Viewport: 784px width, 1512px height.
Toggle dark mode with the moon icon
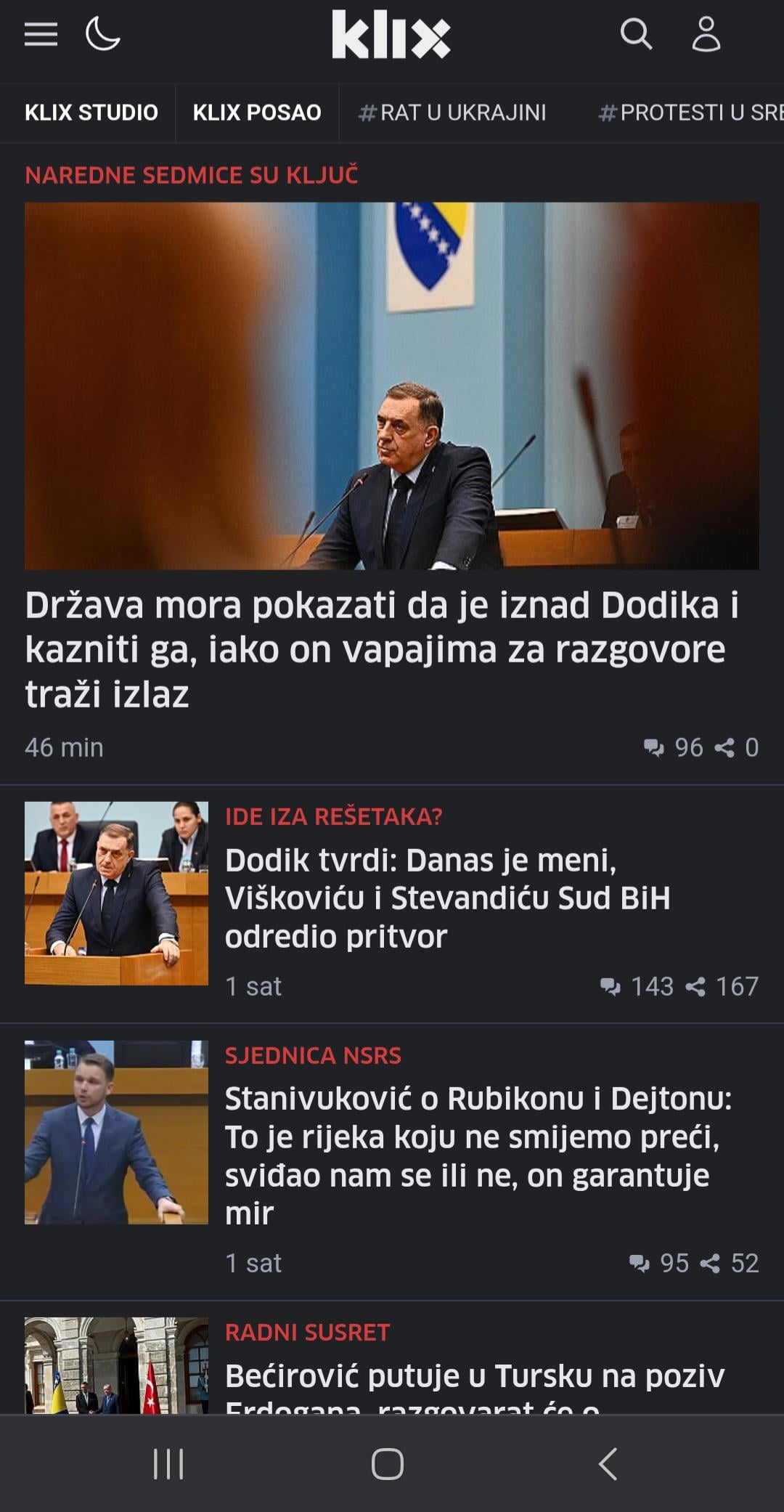click(102, 34)
